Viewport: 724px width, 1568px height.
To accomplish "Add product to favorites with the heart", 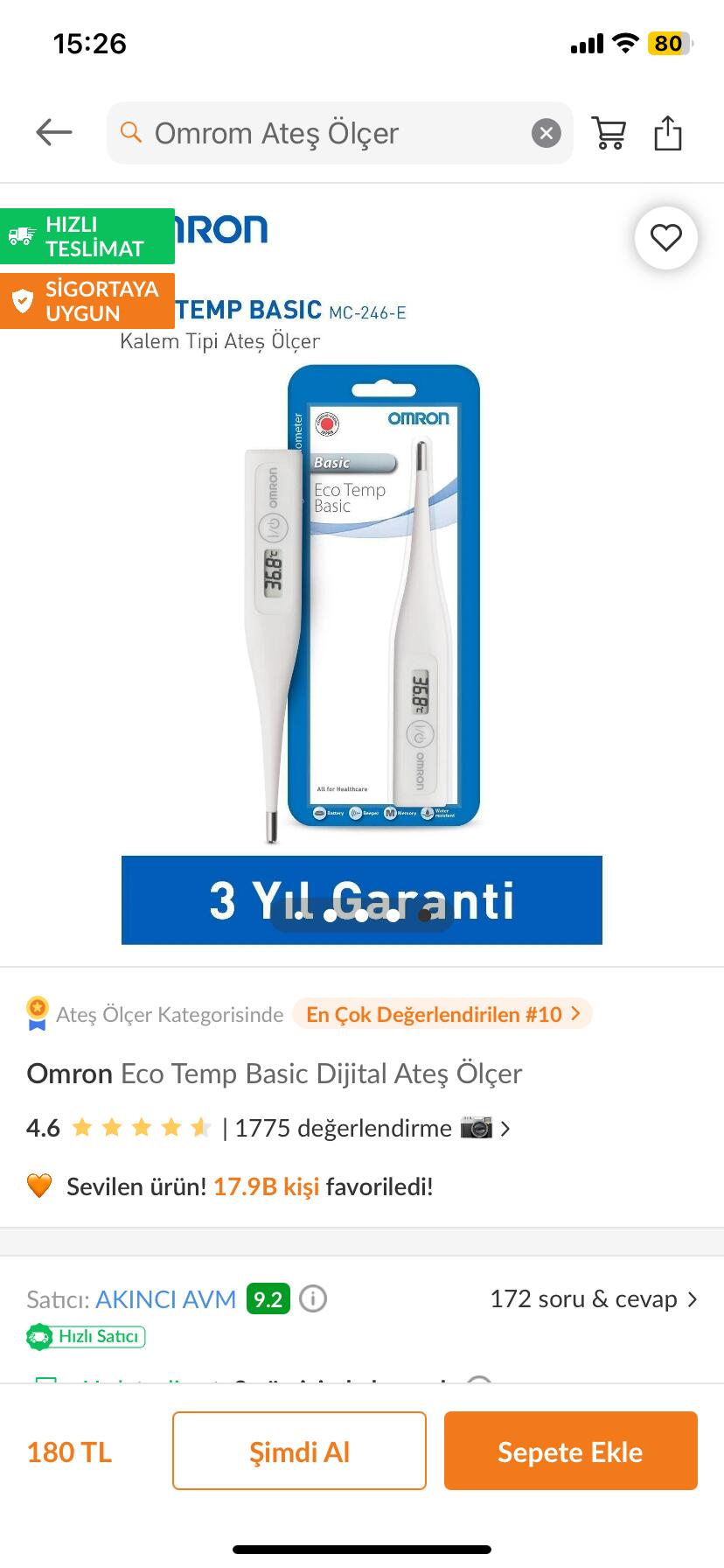I will pyautogui.click(x=666, y=237).
